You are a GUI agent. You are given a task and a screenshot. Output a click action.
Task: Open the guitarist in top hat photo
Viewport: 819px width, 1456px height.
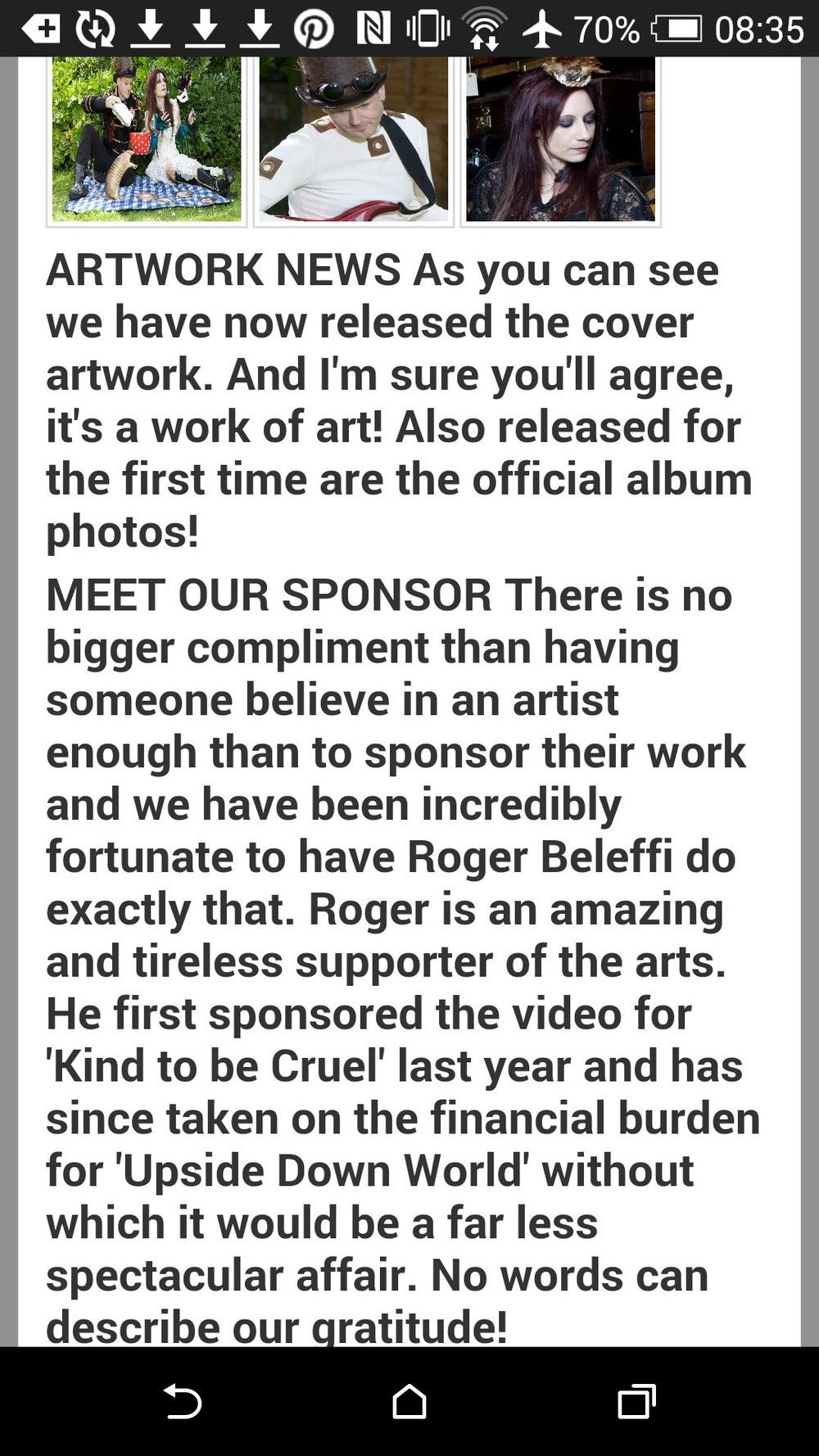pos(354,139)
